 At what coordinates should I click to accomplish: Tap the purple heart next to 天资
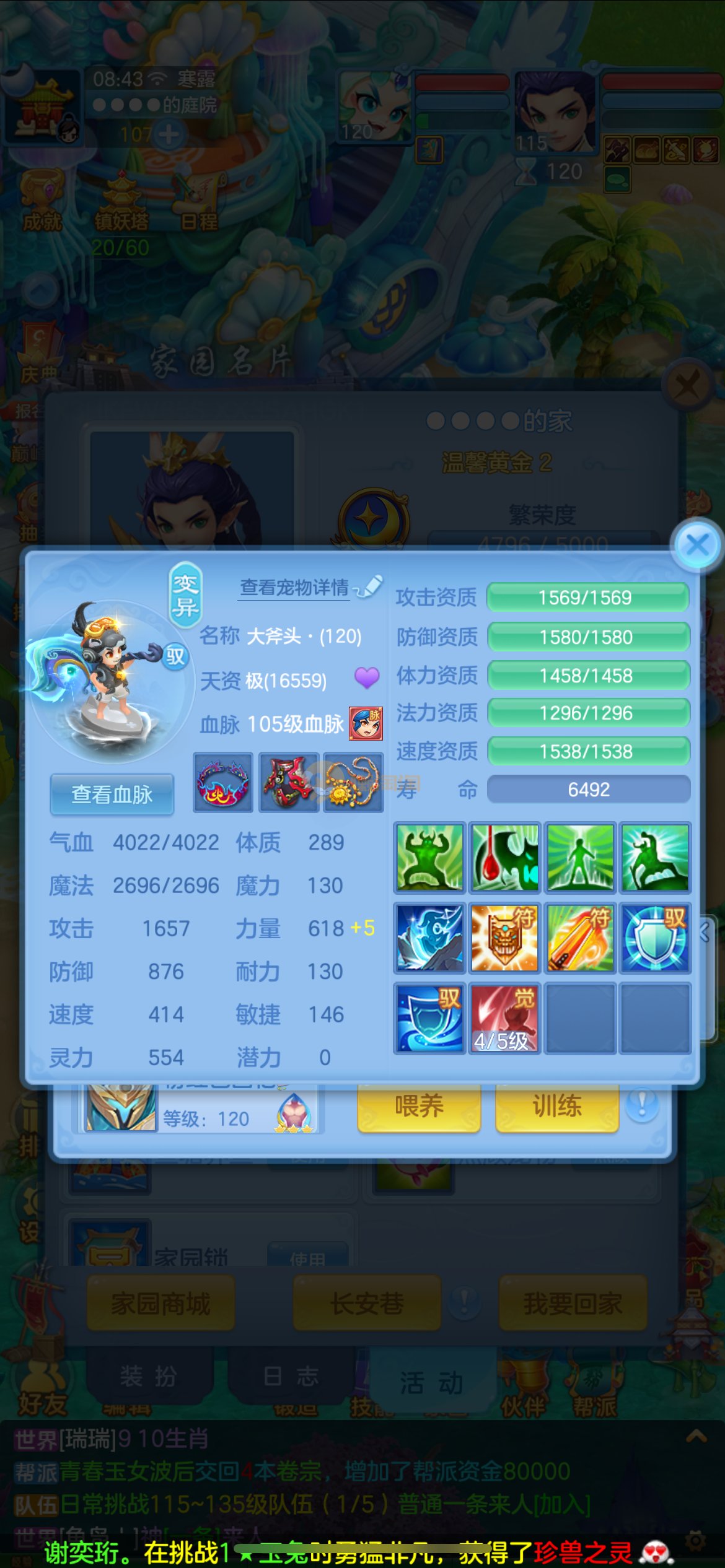click(366, 678)
